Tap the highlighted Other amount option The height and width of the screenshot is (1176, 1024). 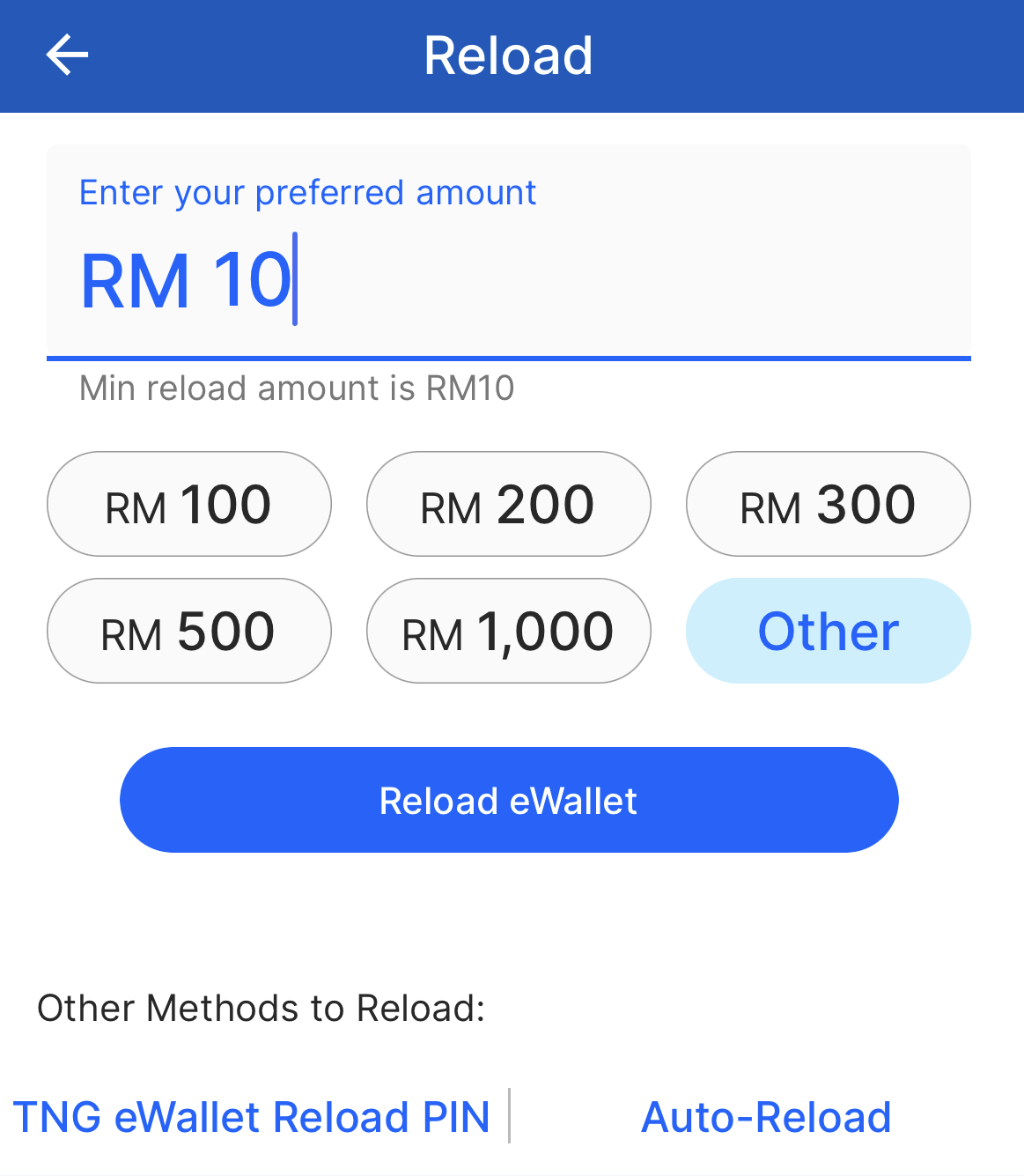[828, 630]
